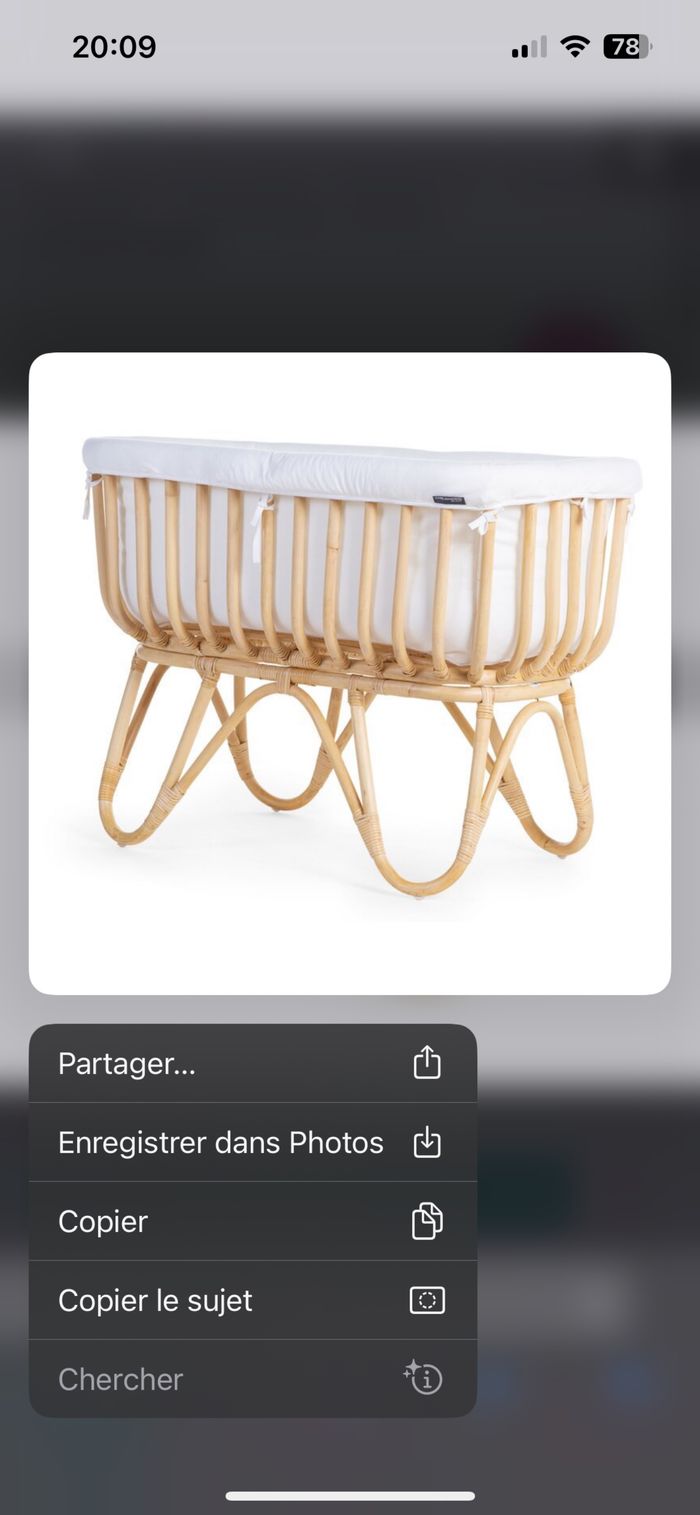This screenshot has width=700, height=1515.
Task: Tap Copier to copy the image
Action: [x=252, y=1221]
